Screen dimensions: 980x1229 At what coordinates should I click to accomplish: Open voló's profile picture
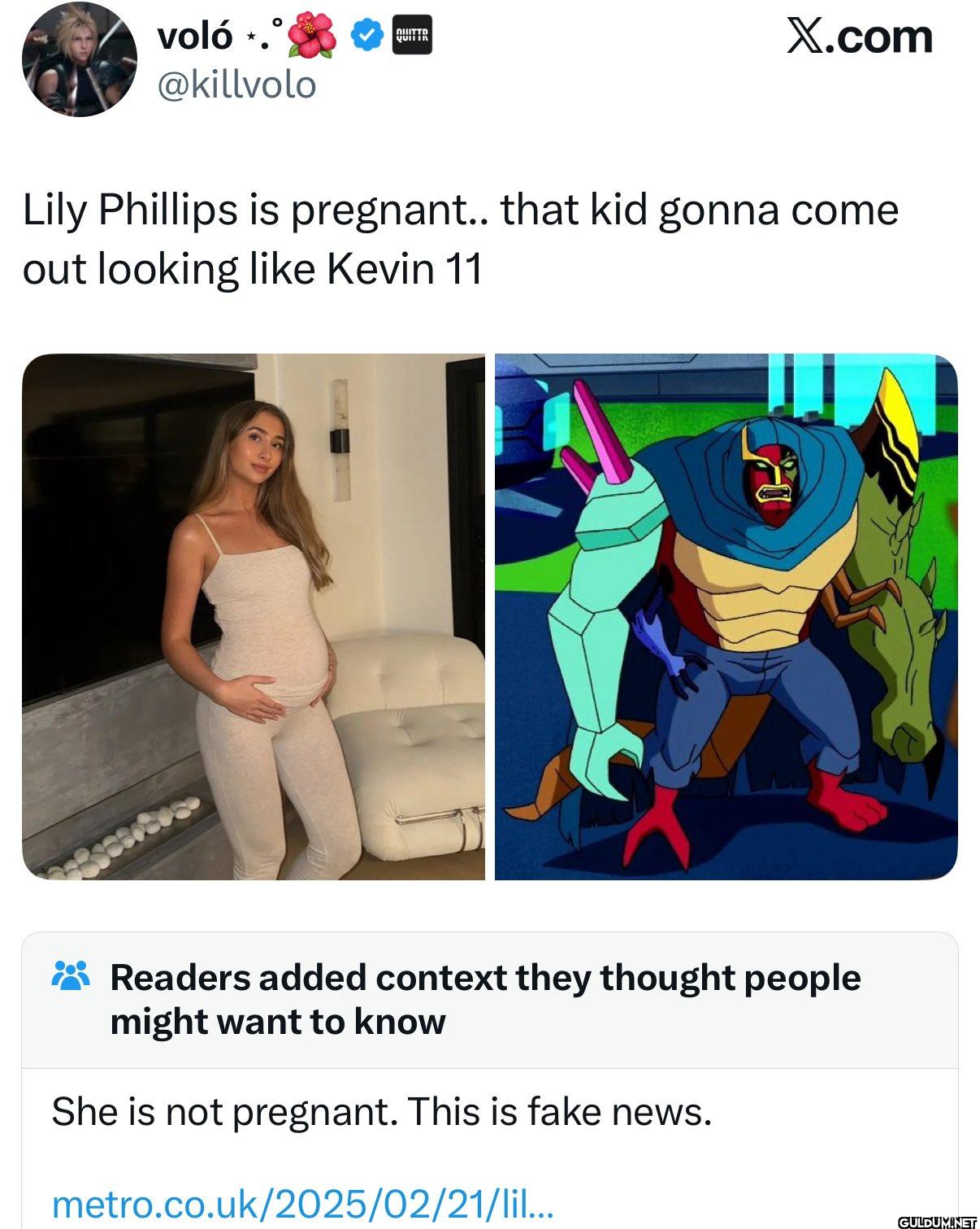pyautogui.click(x=79, y=59)
